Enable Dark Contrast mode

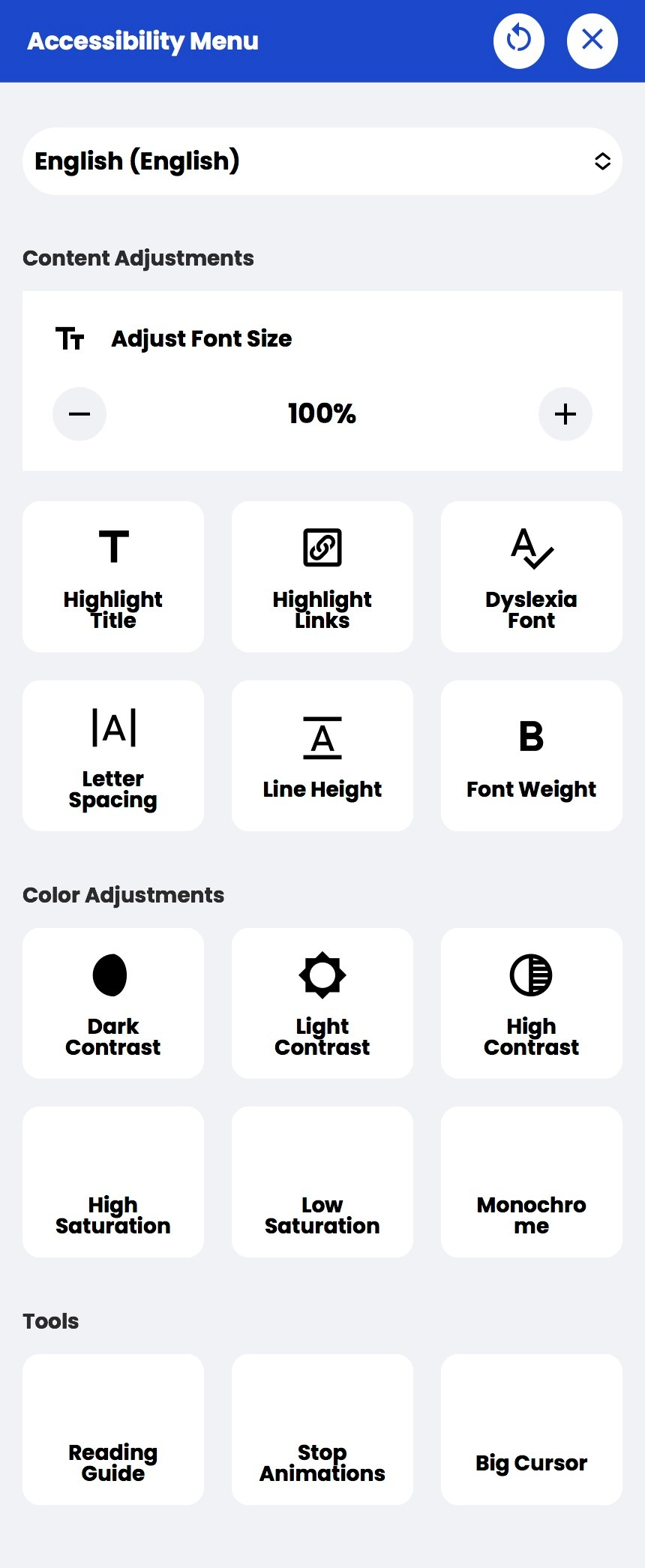tap(112, 1003)
